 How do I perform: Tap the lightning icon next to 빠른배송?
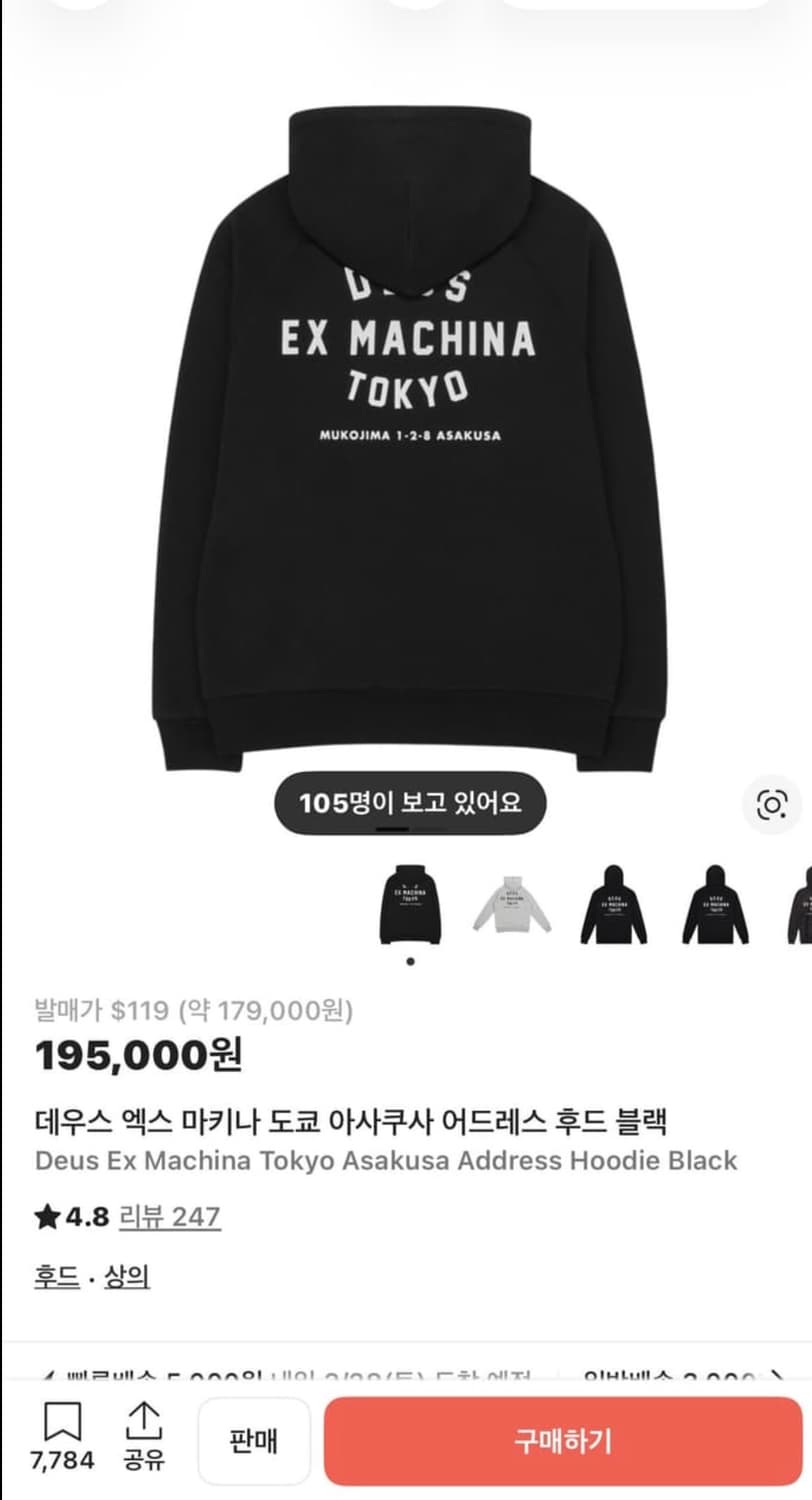tap(48, 1378)
